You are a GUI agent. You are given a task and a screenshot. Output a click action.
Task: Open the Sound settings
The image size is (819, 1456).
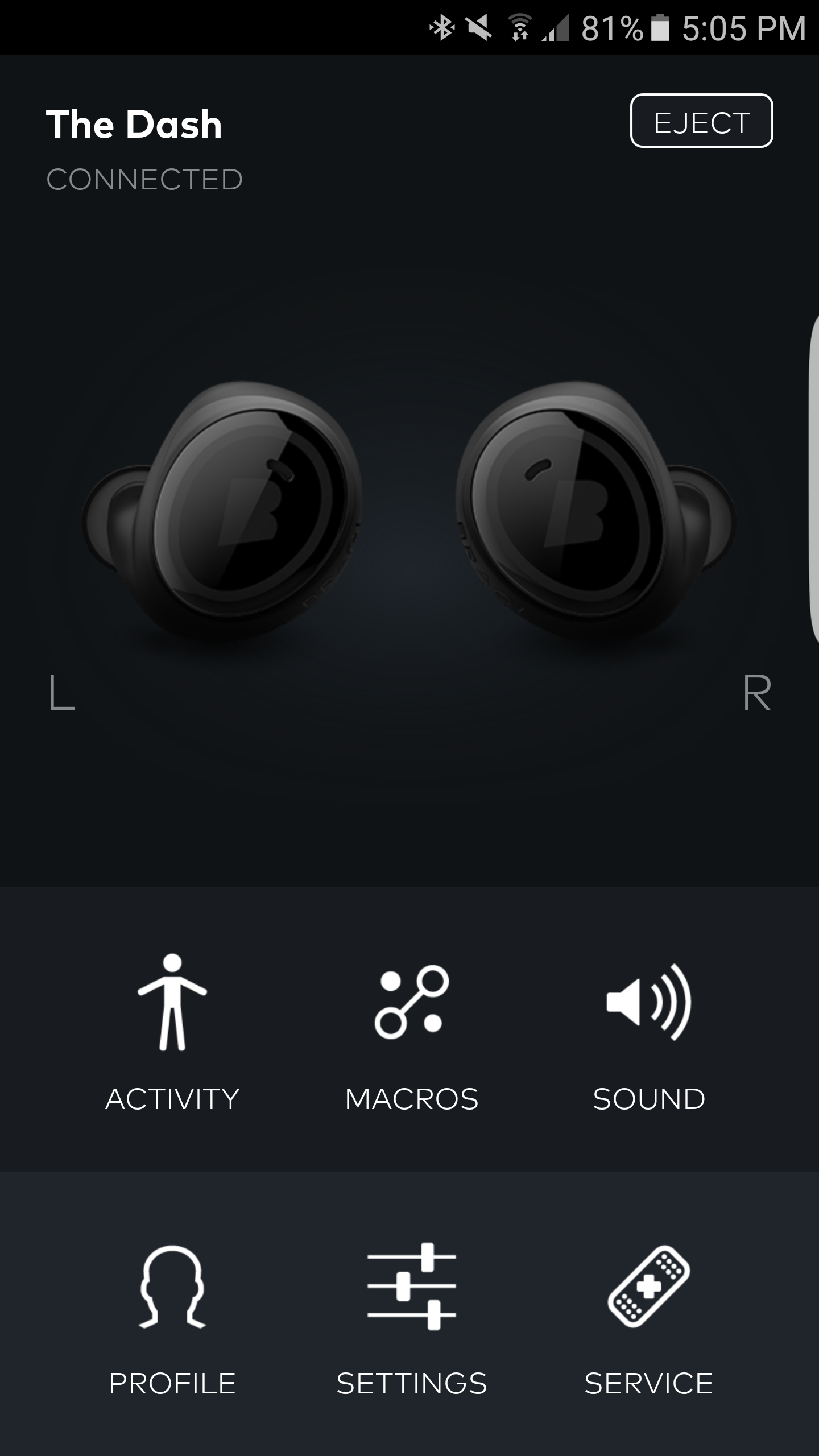coord(648,1024)
